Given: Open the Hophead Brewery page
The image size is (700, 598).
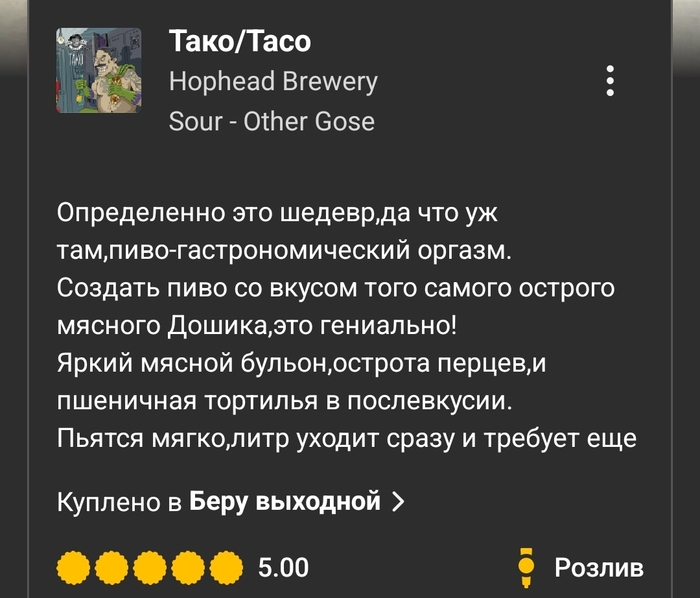Looking at the screenshot, I should pos(273,82).
